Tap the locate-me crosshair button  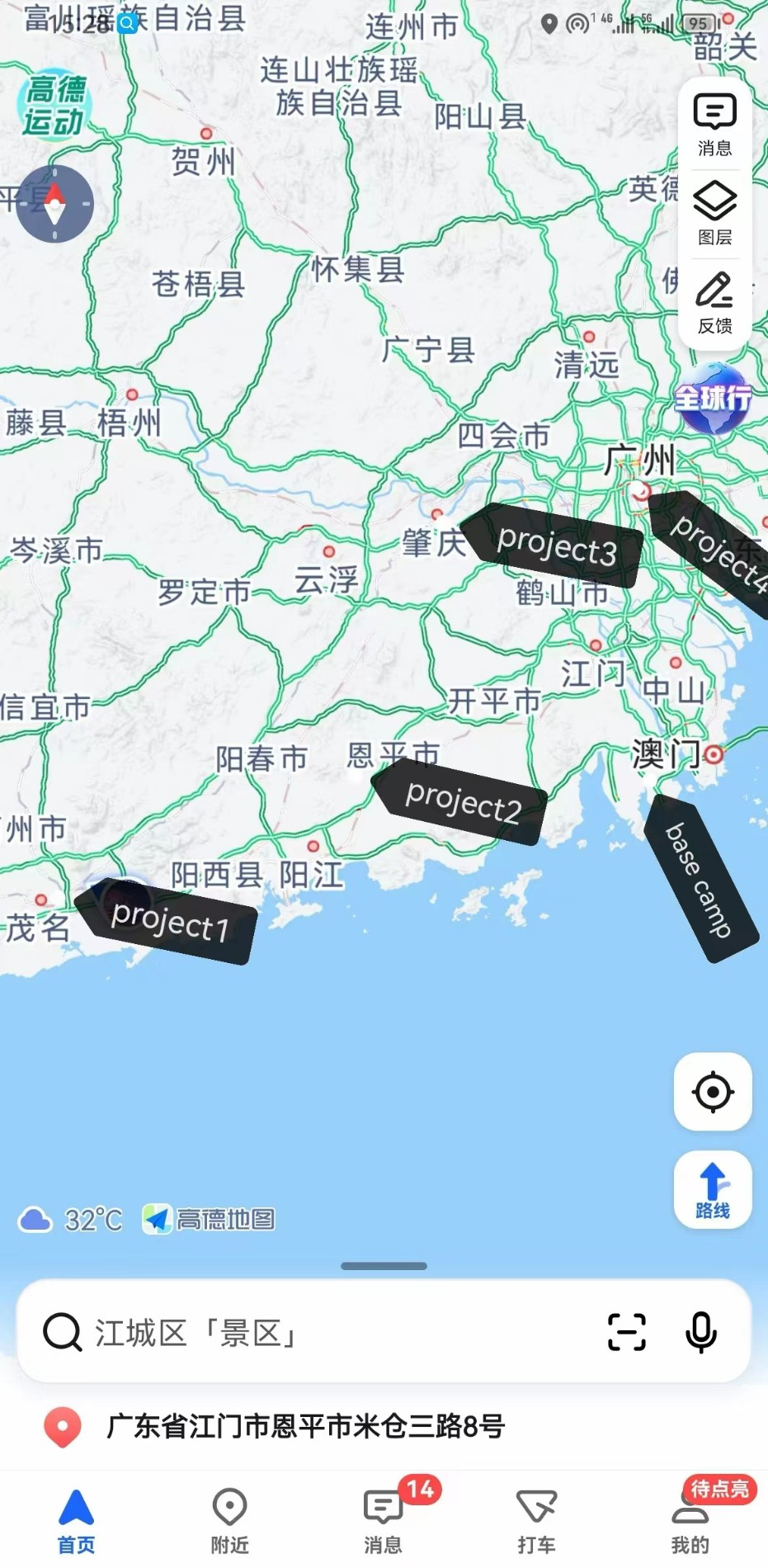[x=713, y=1092]
